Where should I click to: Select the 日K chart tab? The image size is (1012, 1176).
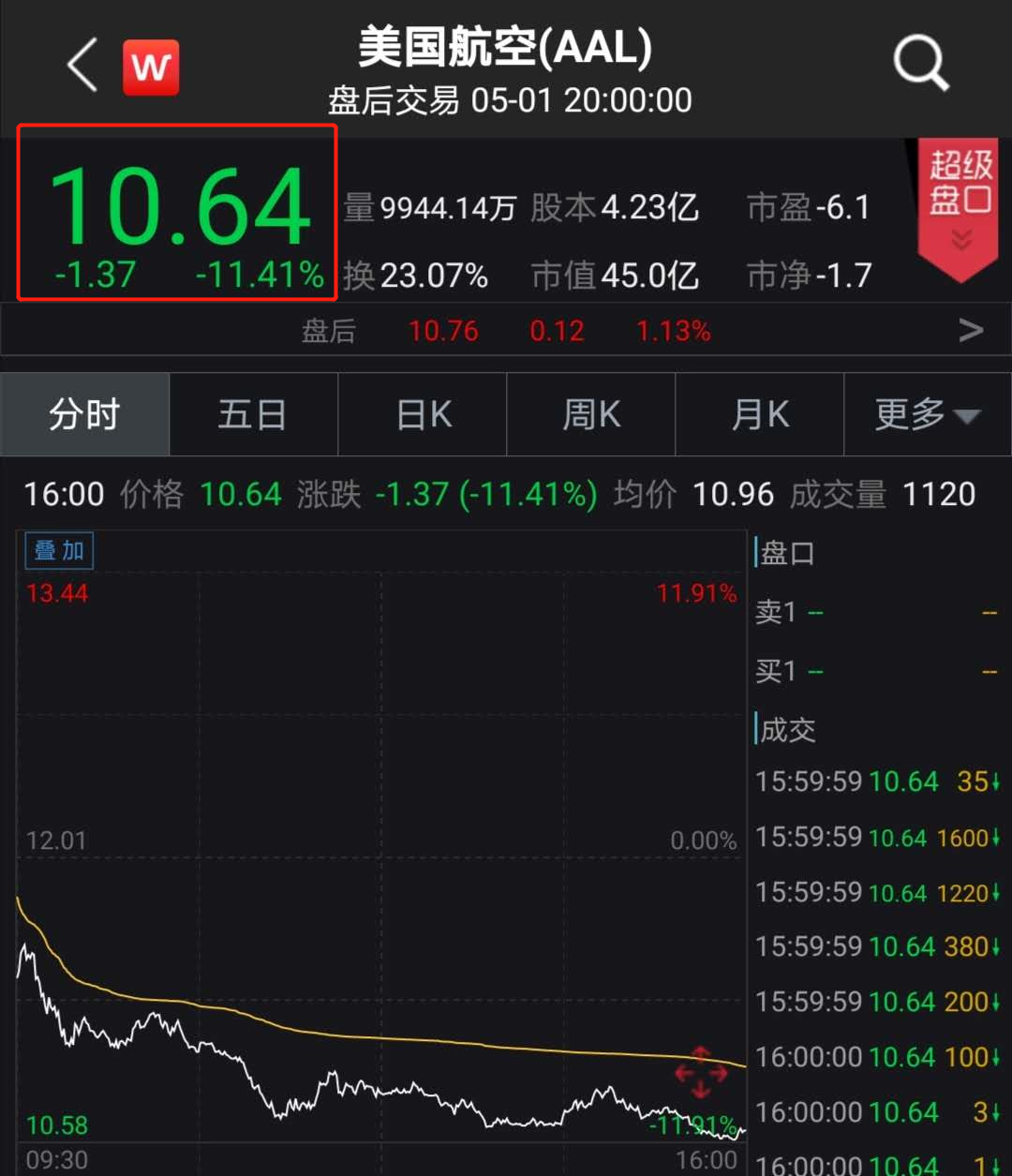pyautogui.click(x=424, y=414)
